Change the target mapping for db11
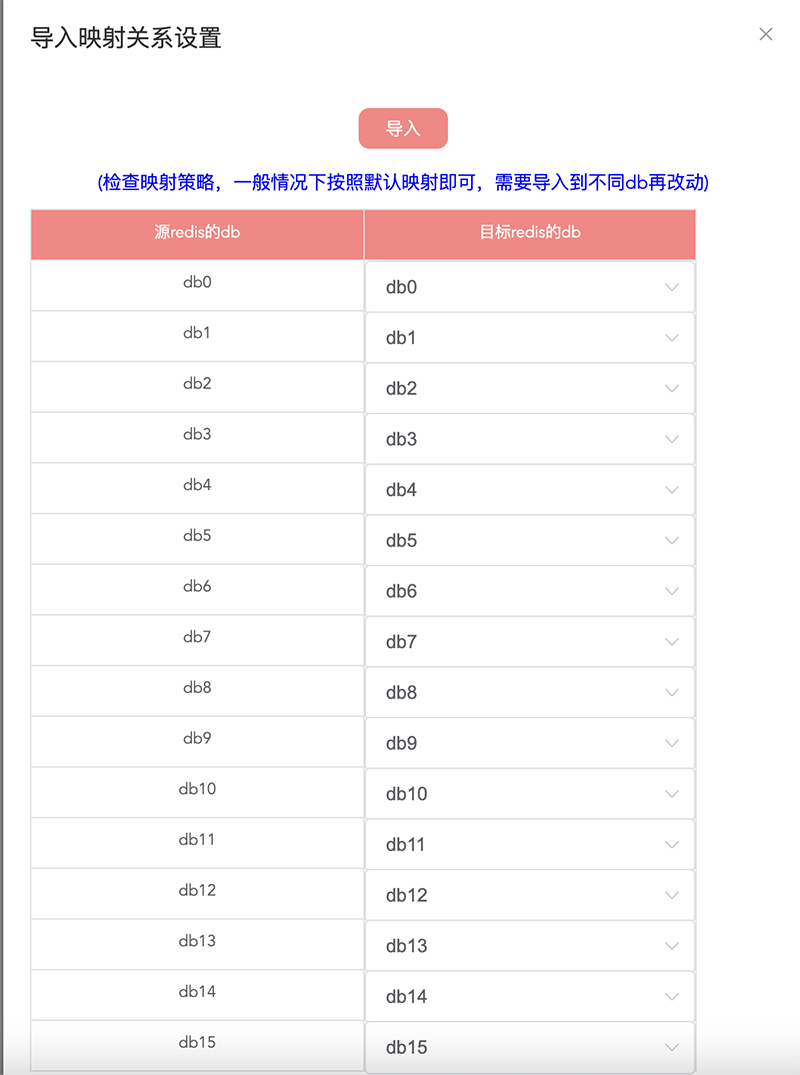 point(530,844)
